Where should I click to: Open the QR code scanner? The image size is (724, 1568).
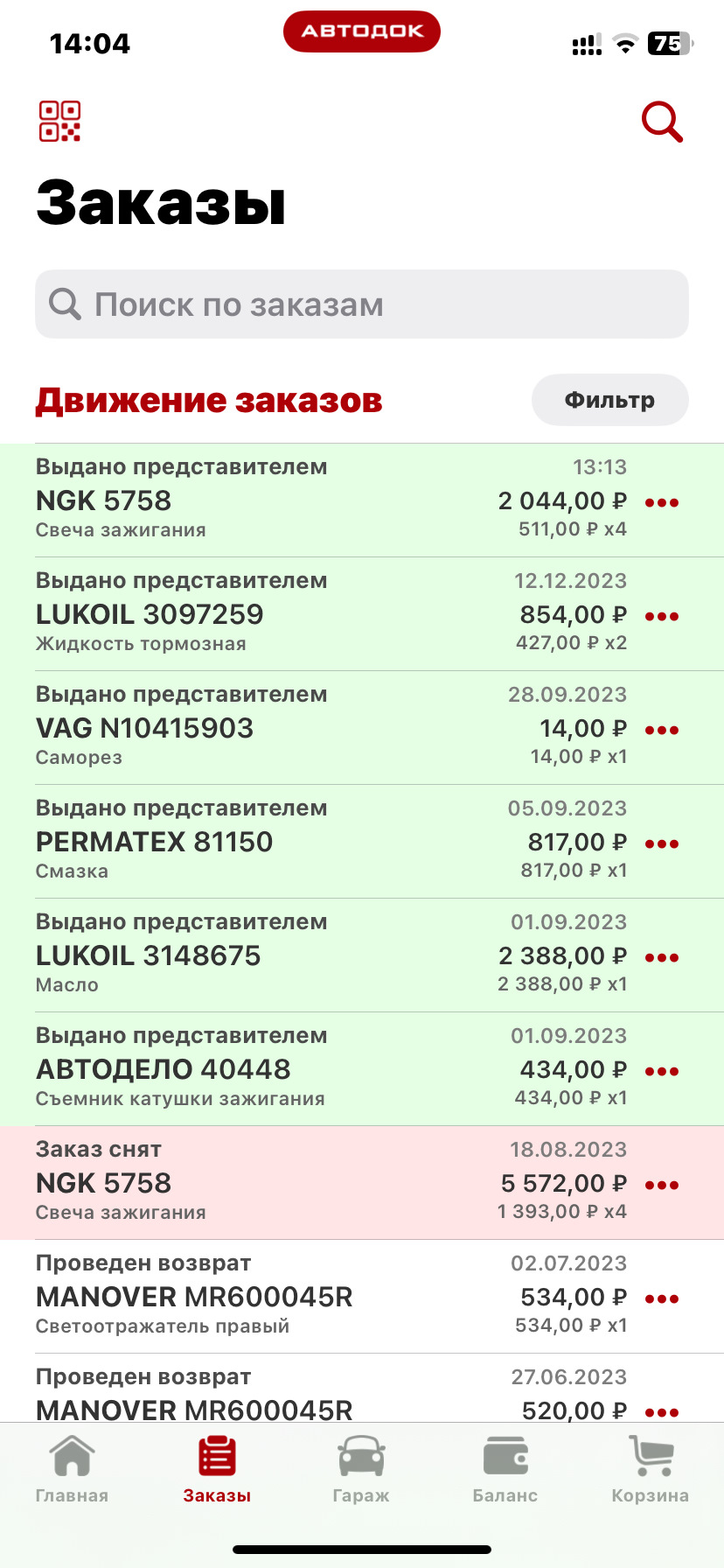pyautogui.click(x=59, y=122)
